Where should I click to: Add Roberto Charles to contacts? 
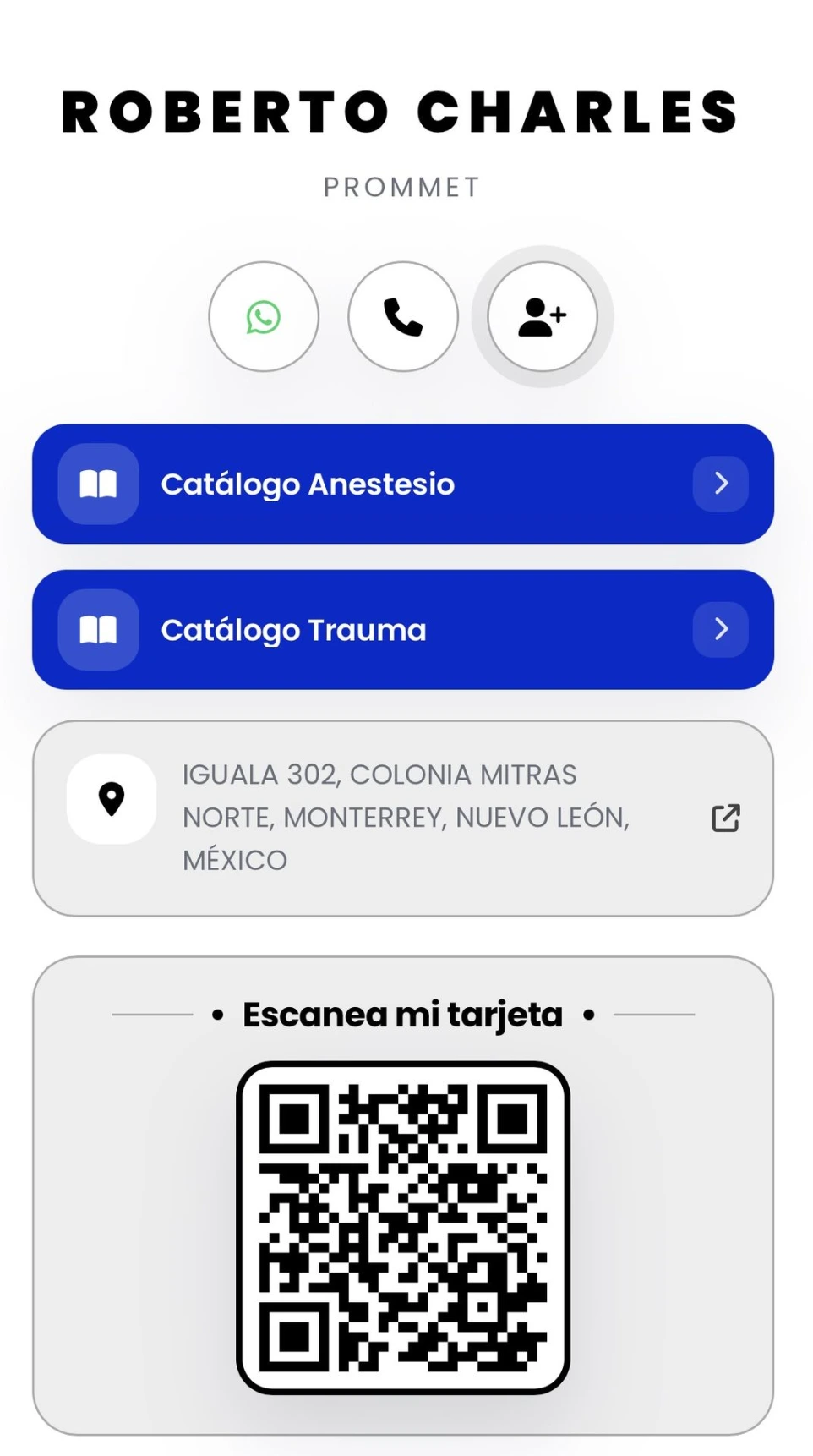pyautogui.click(x=543, y=316)
